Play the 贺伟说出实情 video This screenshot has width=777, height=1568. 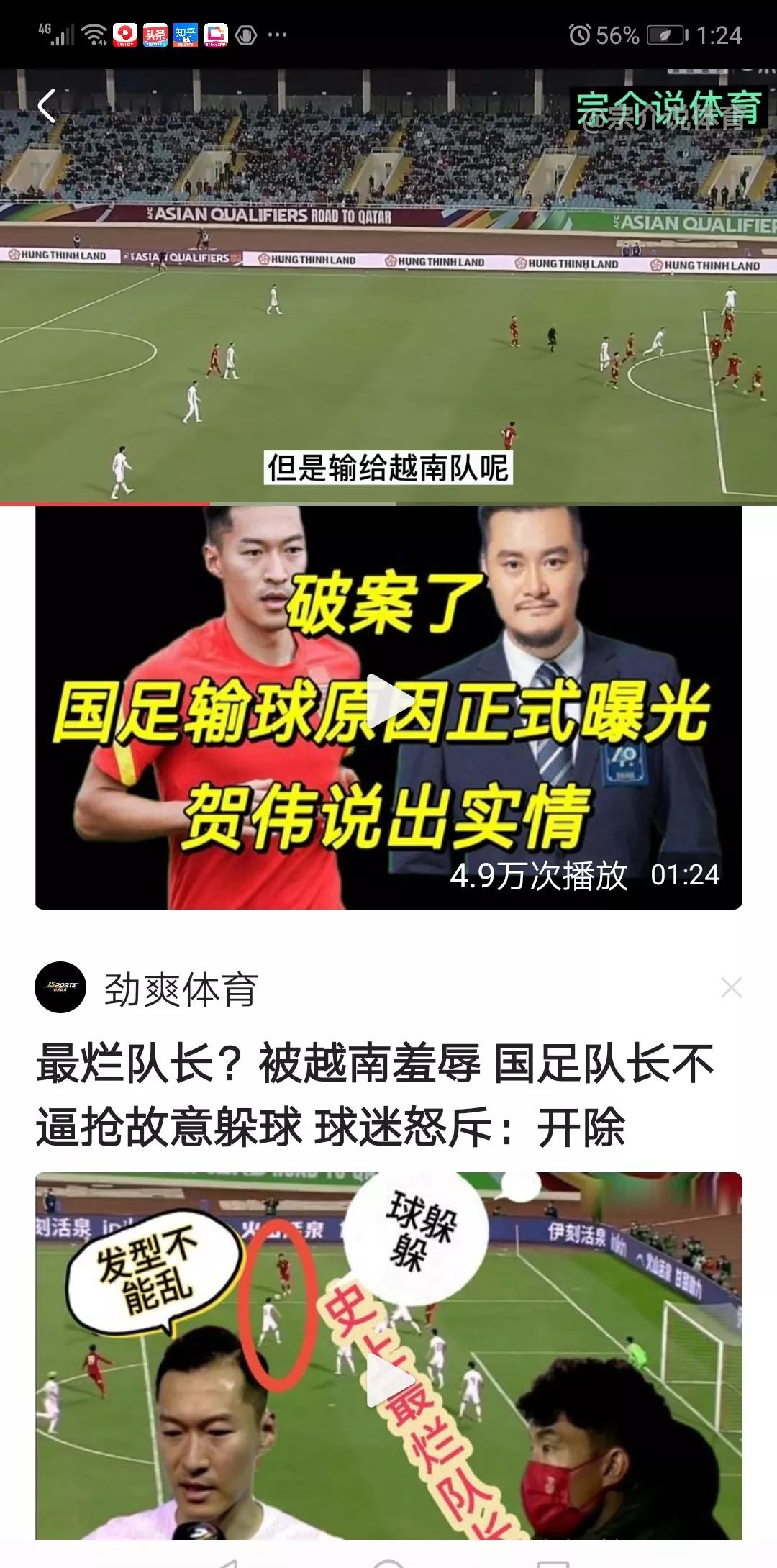(x=388, y=702)
